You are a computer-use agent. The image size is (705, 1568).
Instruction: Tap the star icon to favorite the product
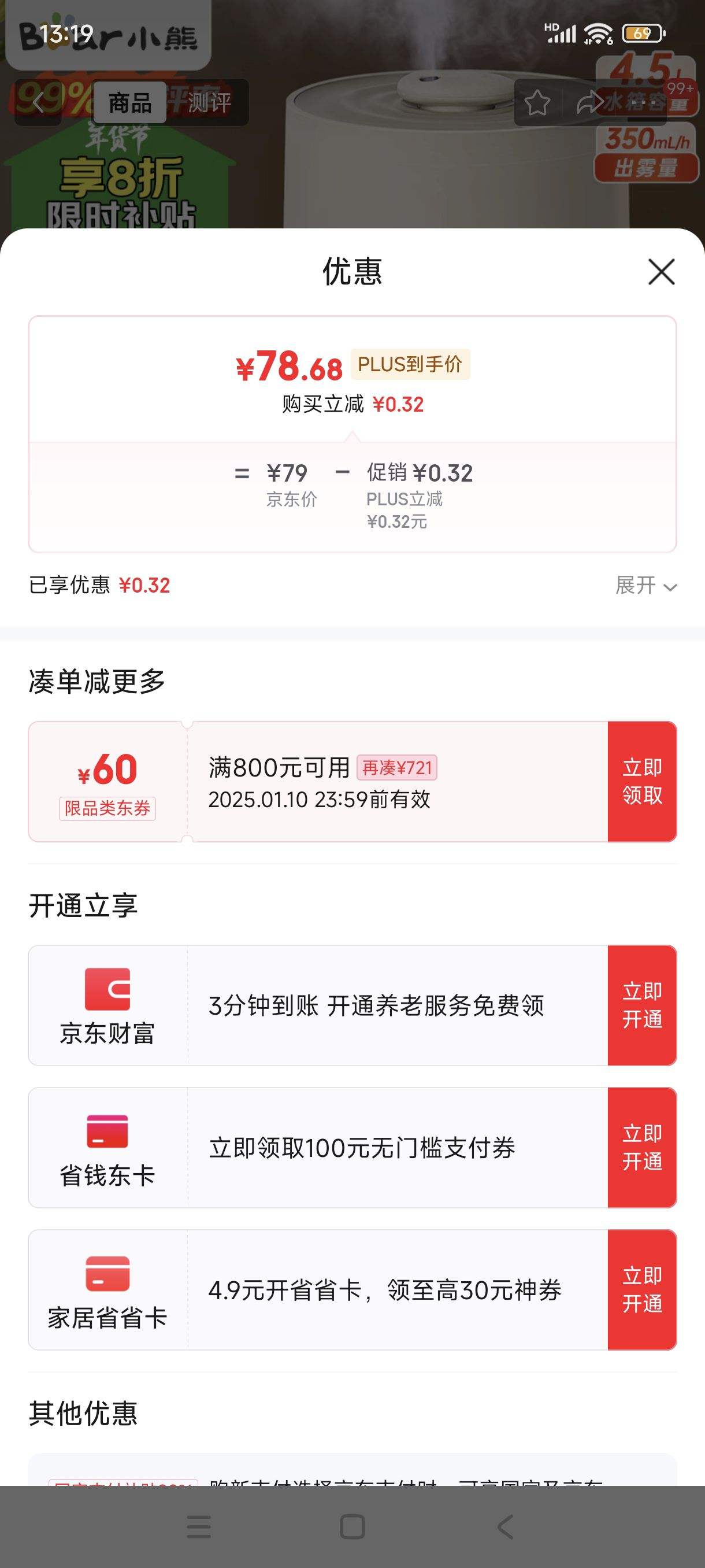coord(538,102)
